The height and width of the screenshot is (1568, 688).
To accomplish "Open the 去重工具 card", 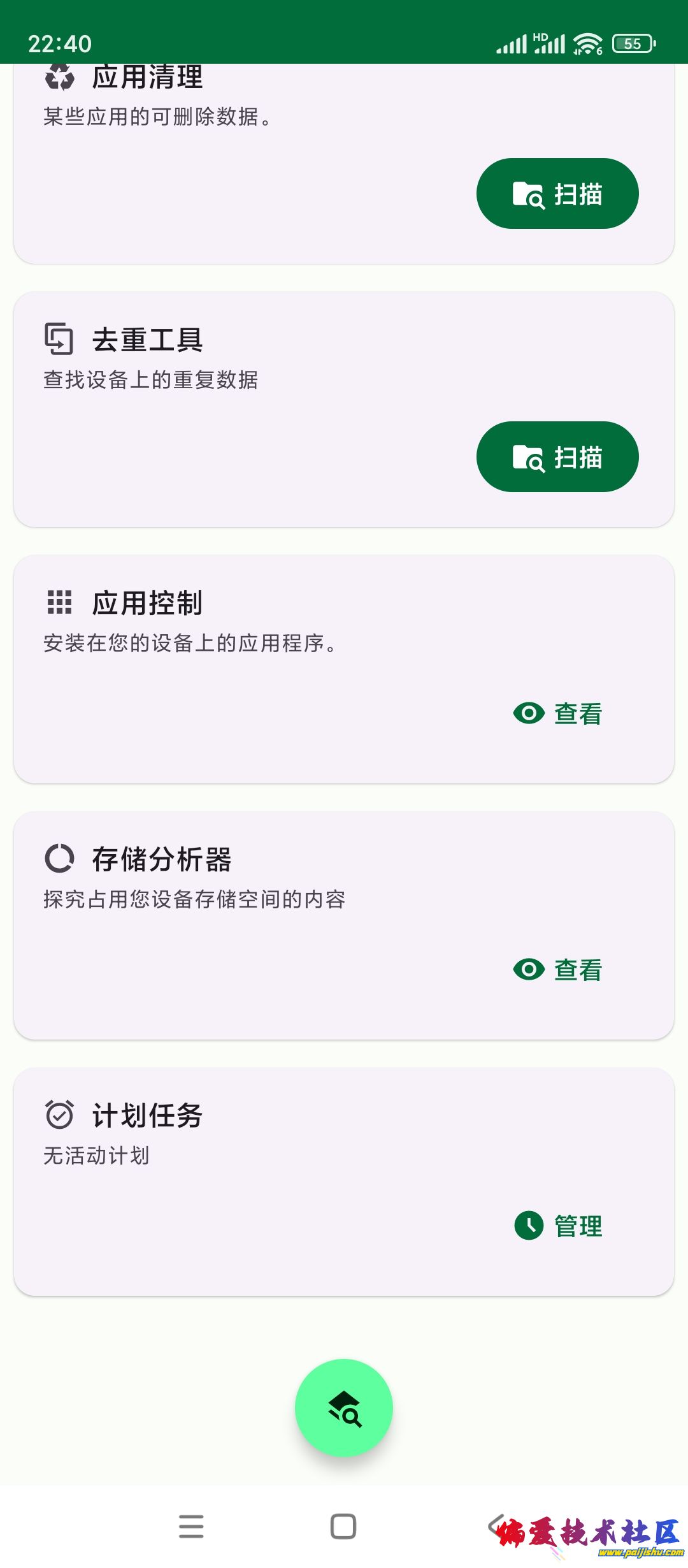I will click(x=255, y=357).
